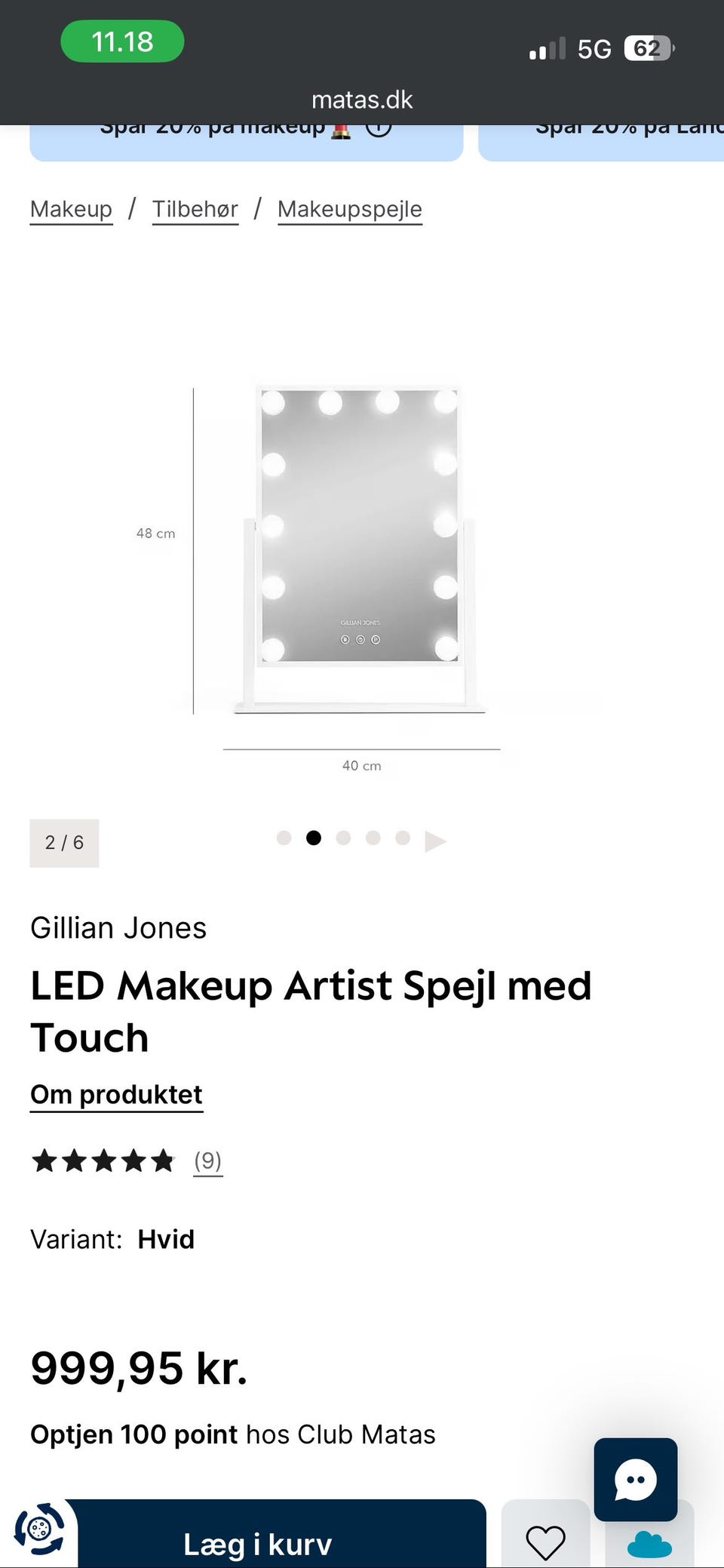
Task: Follow the Makeupspejle breadcrumb link
Action: click(349, 209)
